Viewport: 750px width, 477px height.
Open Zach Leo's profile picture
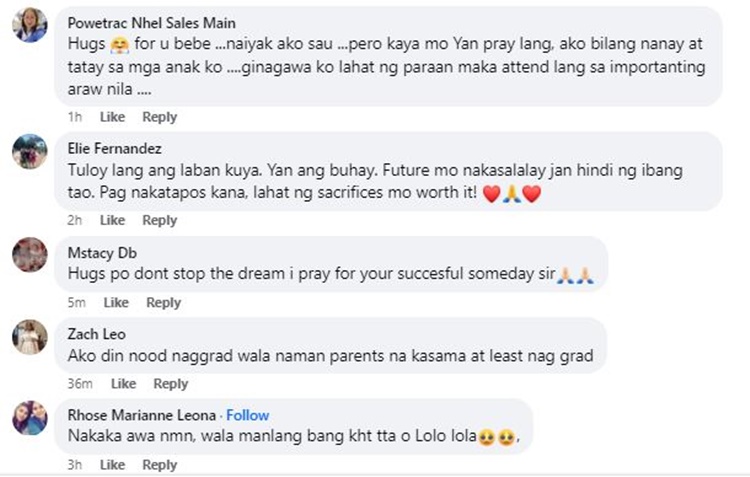click(x=30, y=337)
